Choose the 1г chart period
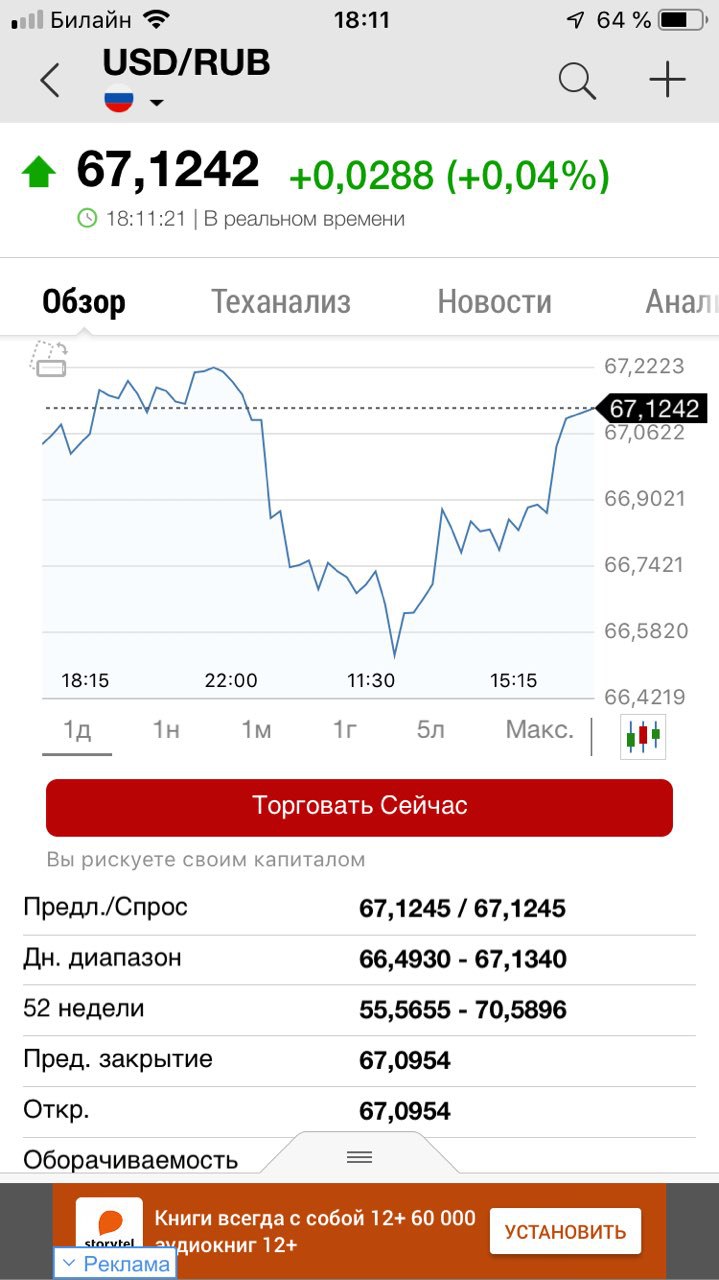The width and height of the screenshot is (719, 1280). coord(344,730)
